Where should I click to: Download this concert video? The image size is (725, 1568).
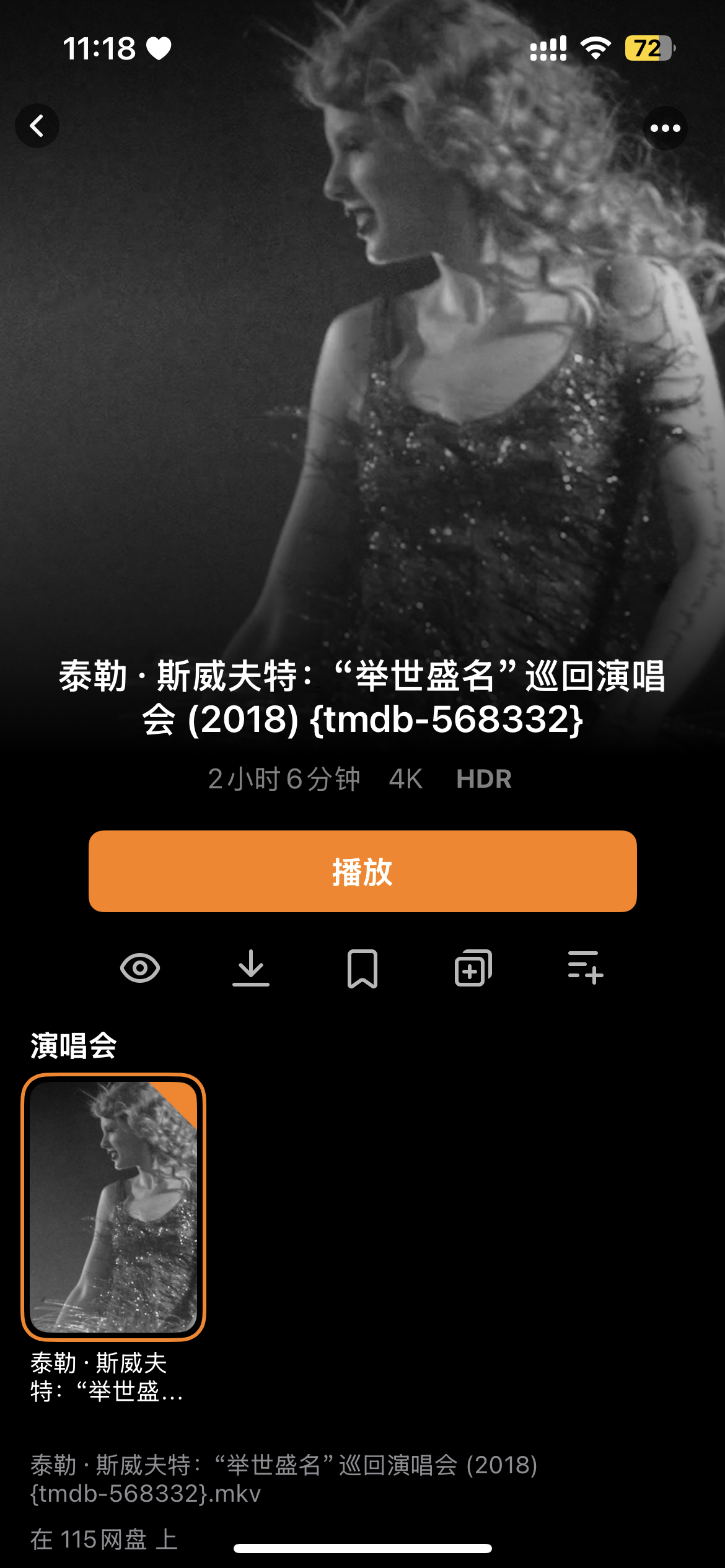click(251, 968)
